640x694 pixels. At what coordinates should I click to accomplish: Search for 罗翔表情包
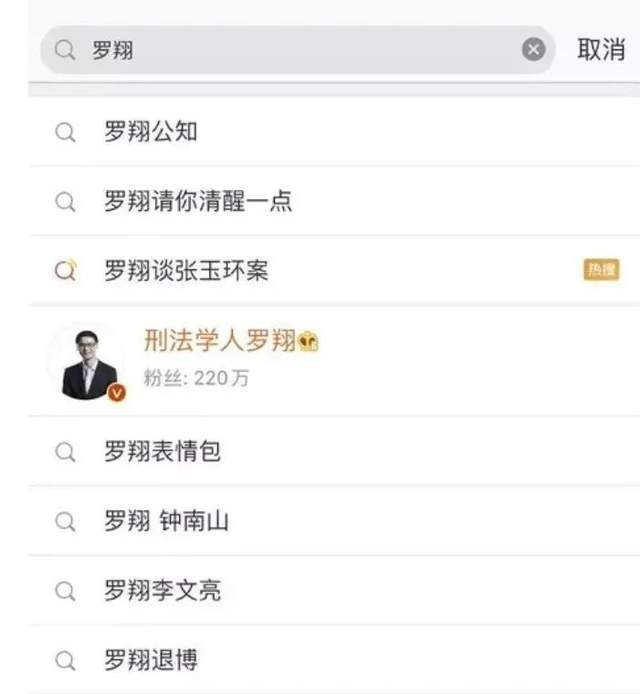click(x=163, y=452)
